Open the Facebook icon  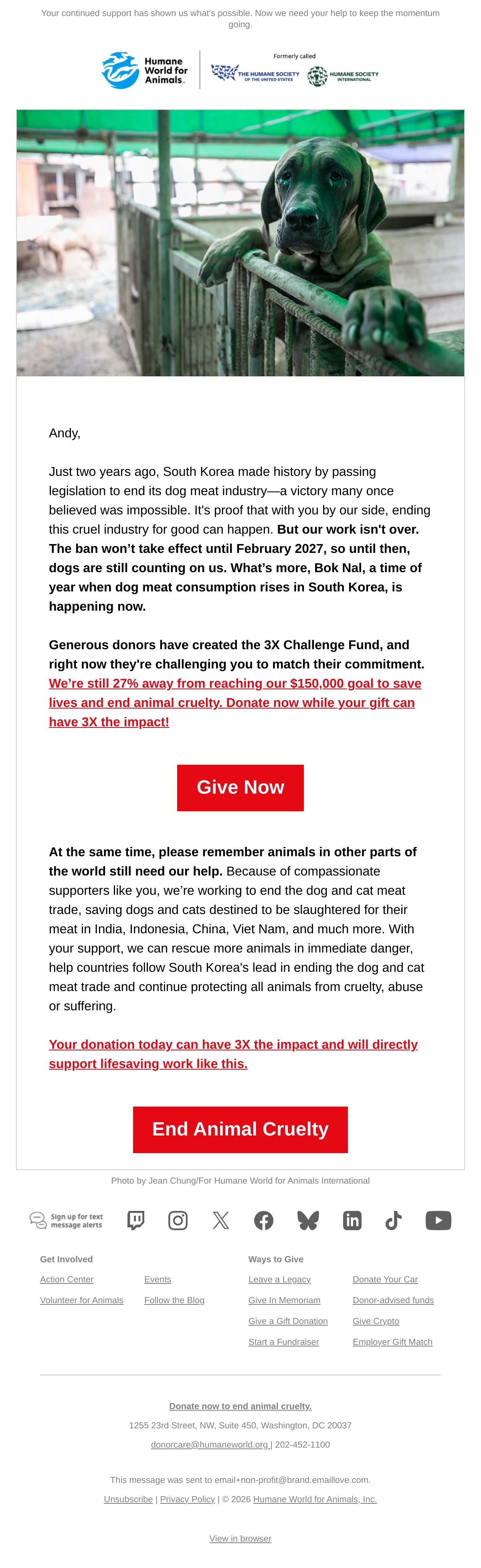(x=263, y=1221)
